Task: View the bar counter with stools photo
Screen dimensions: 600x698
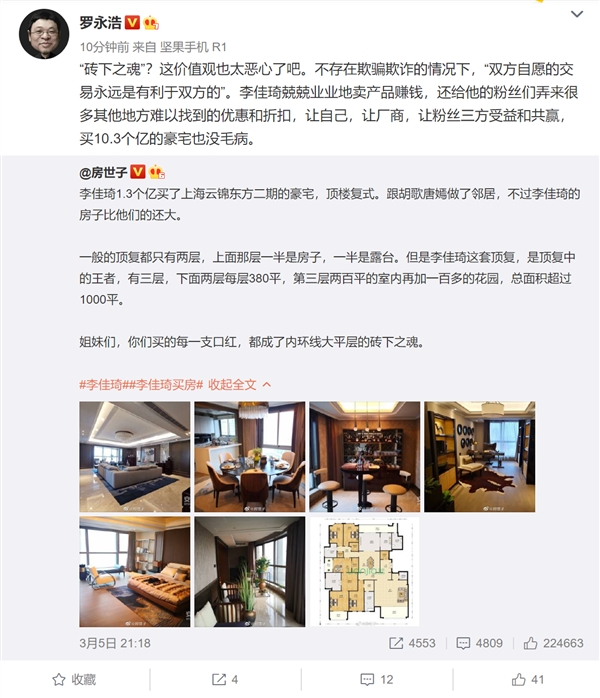Action: 364,456
